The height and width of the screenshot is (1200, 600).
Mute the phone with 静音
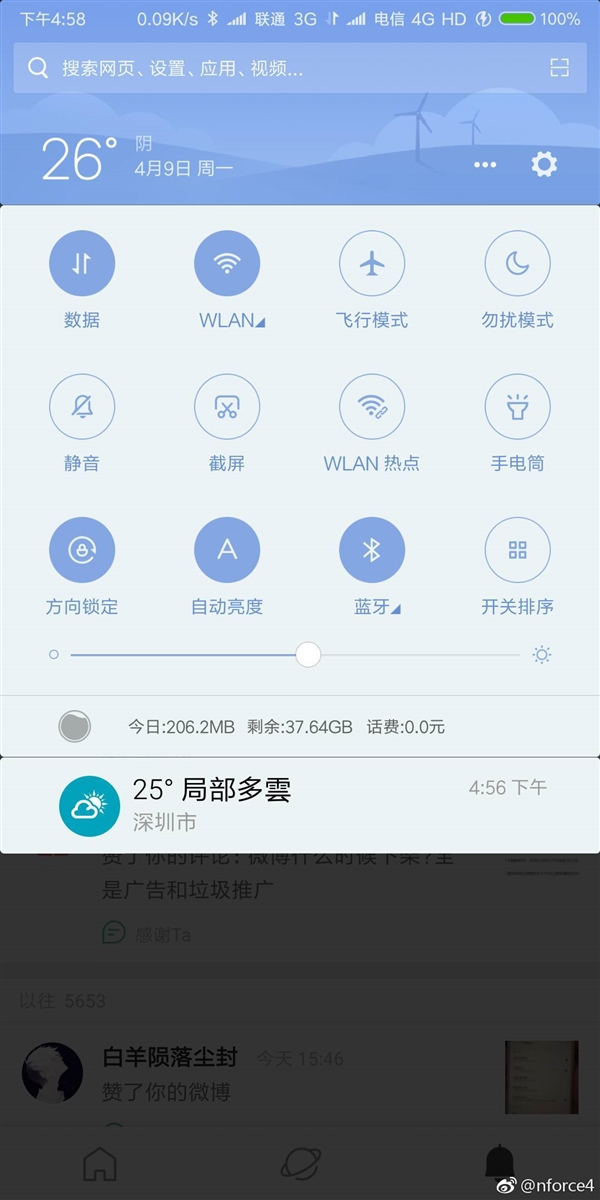(x=82, y=407)
